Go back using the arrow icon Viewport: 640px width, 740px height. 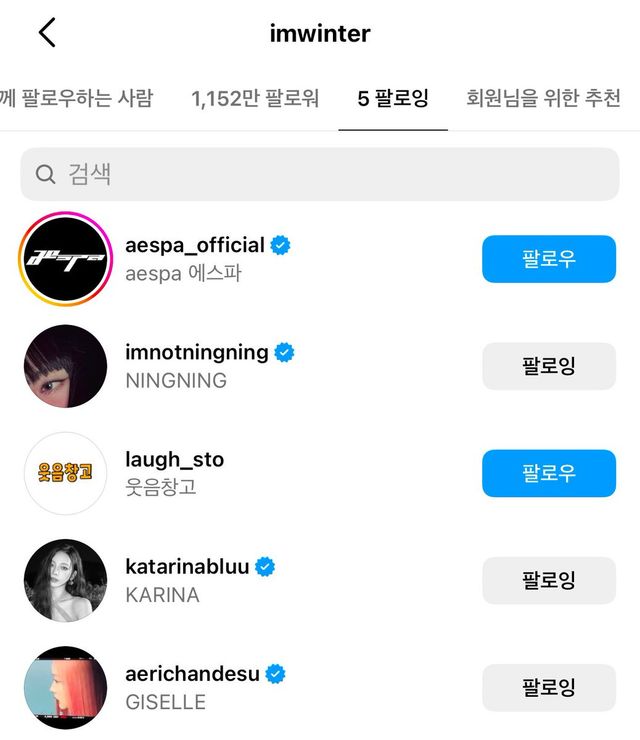(x=47, y=33)
